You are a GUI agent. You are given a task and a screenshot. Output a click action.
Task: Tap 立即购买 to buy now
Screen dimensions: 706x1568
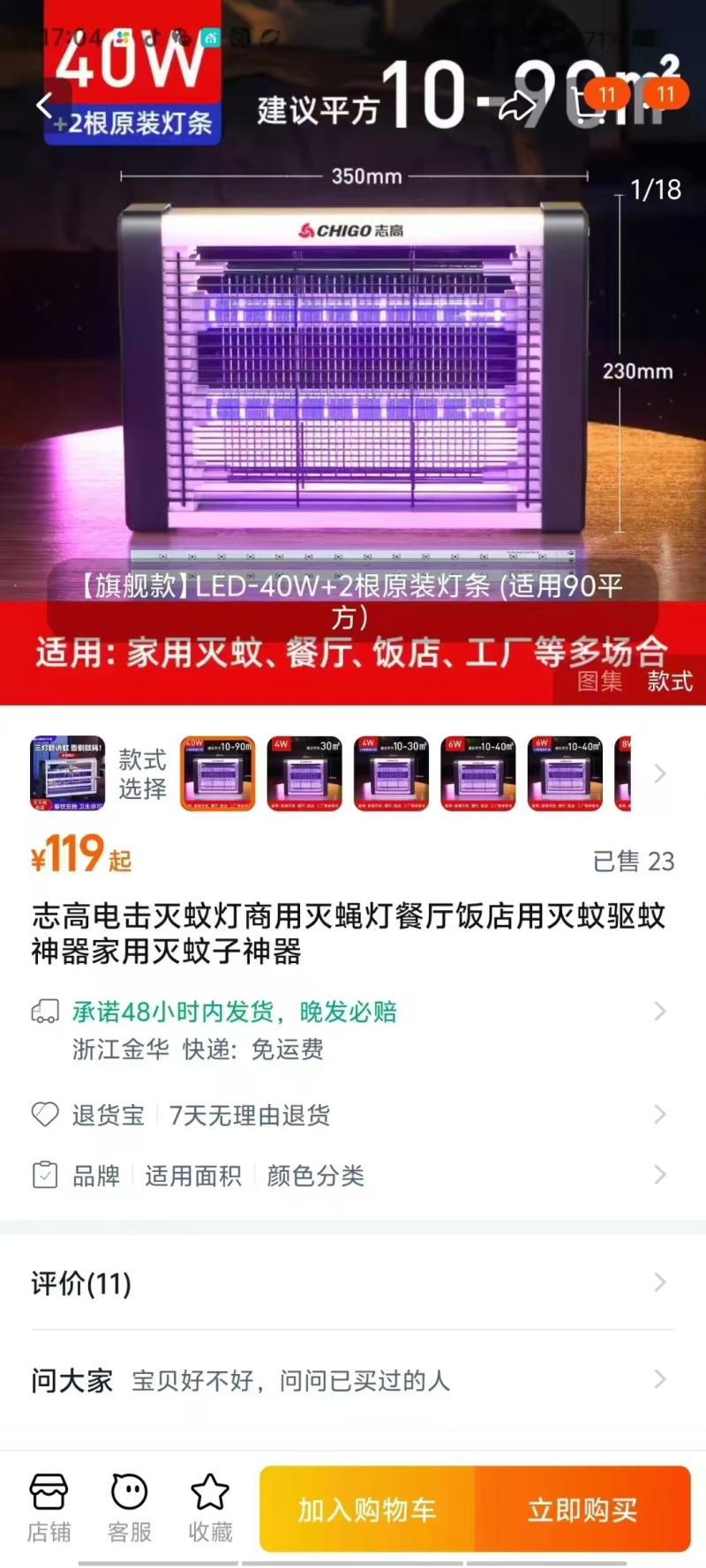[582, 1510]
